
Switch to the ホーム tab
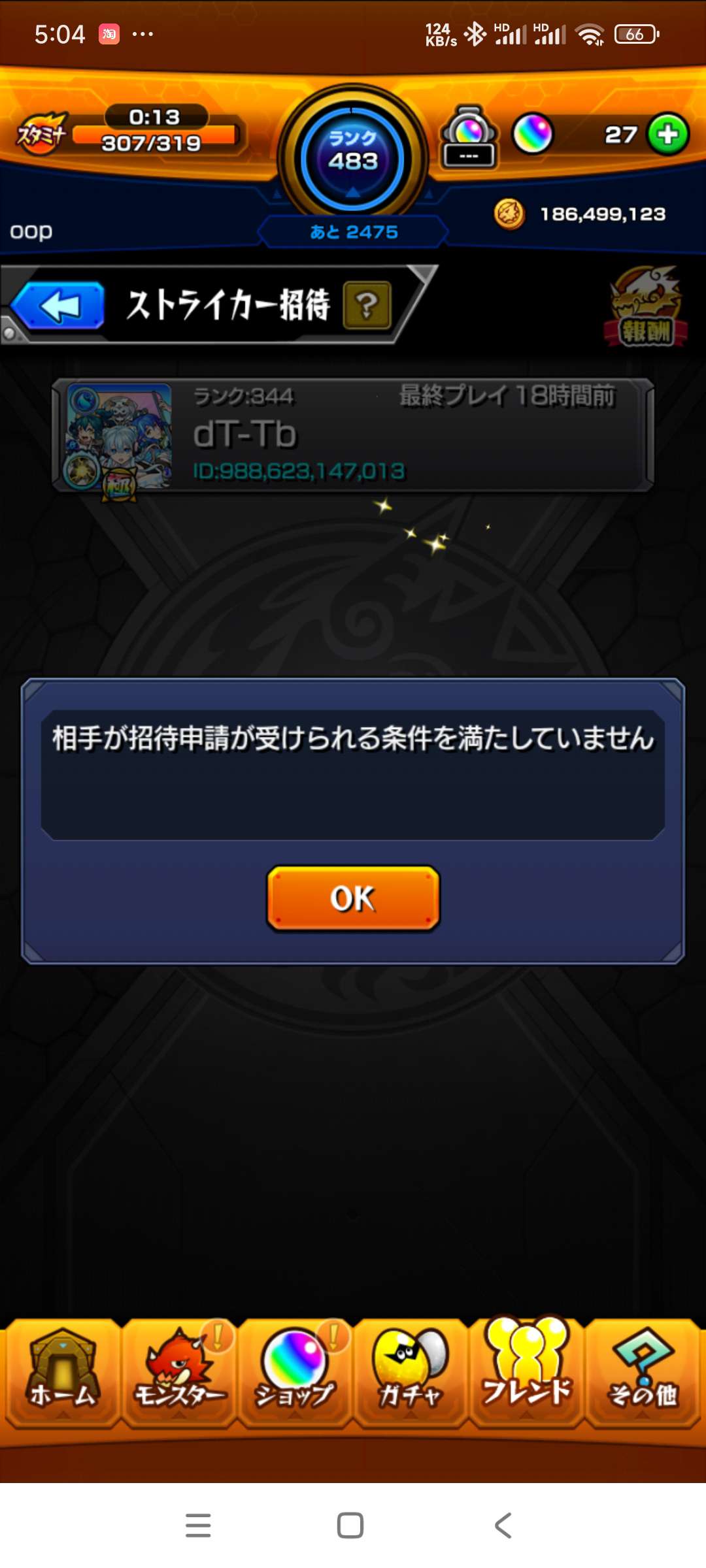62,1372
